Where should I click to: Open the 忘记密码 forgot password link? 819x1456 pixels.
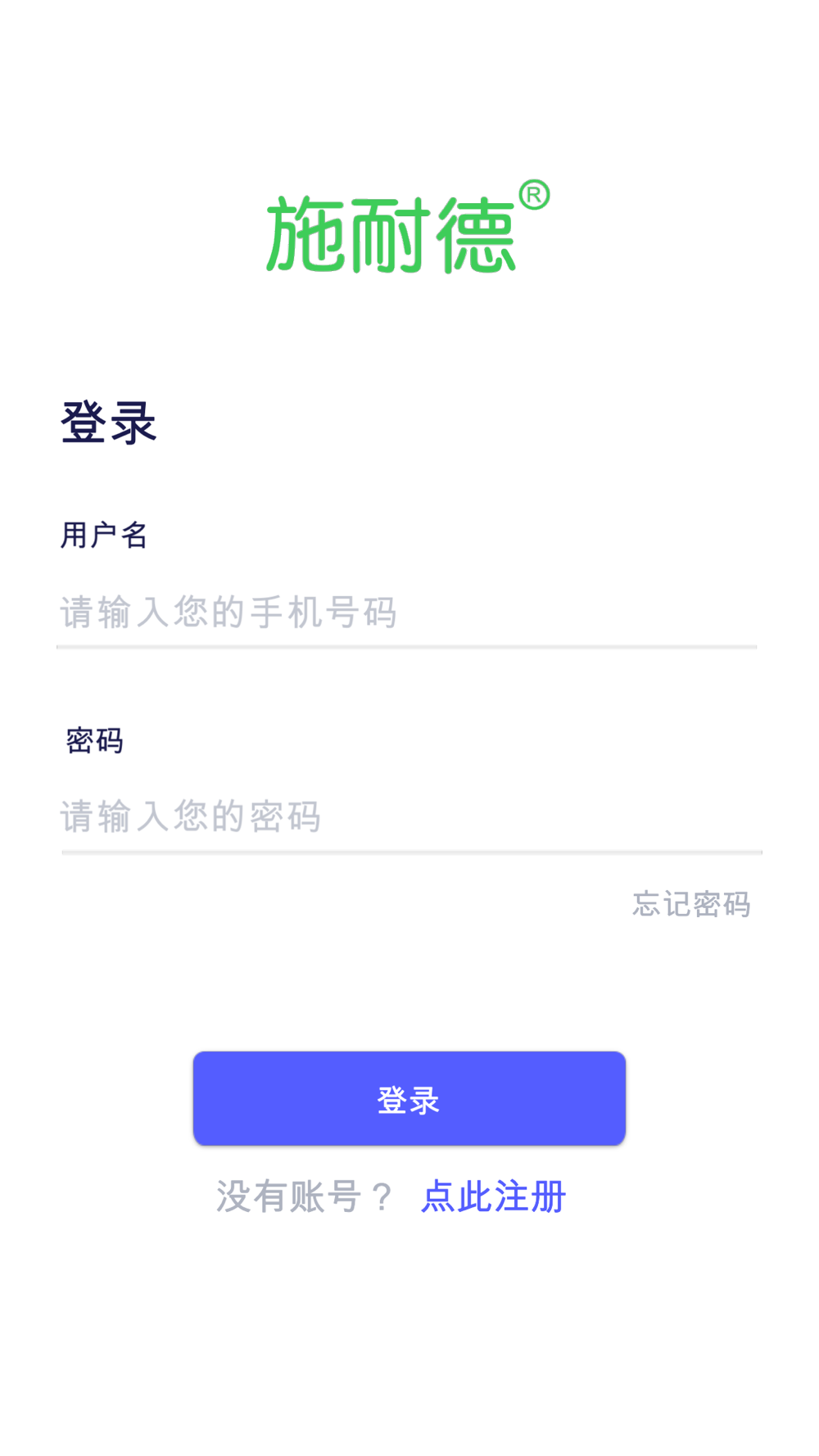click(691, 904)
